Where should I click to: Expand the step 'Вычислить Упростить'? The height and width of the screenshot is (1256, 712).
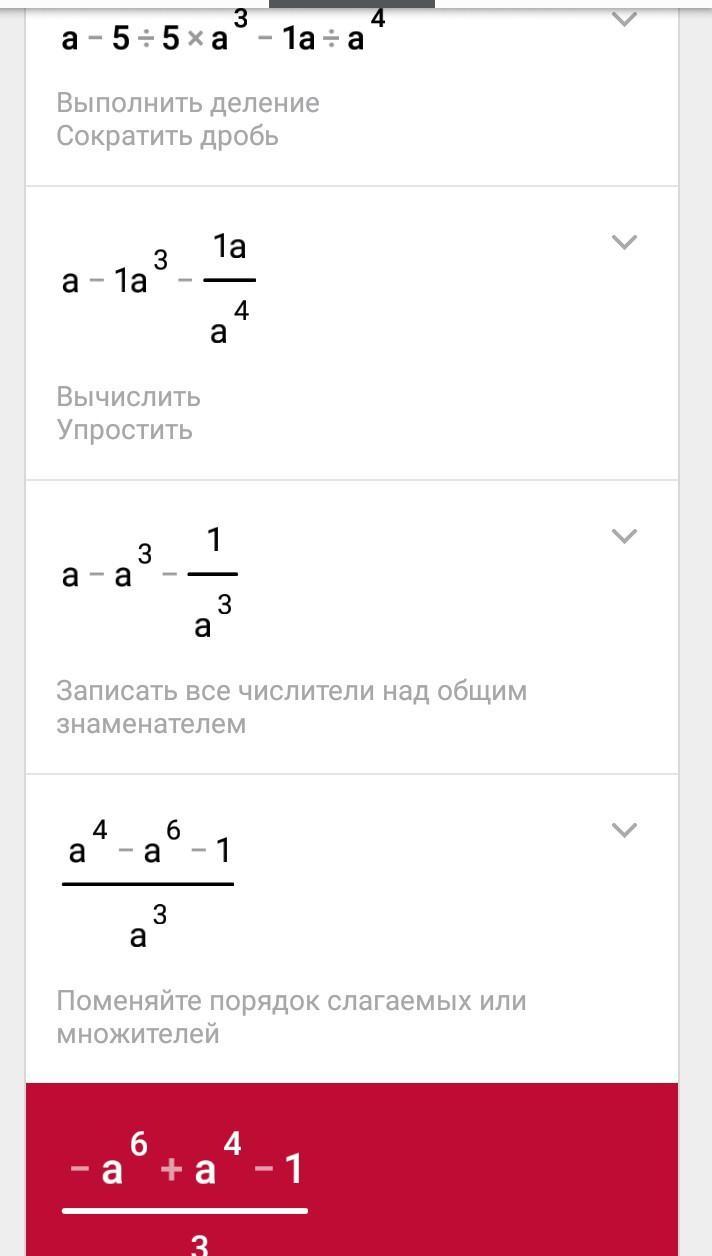click(624, 242)
